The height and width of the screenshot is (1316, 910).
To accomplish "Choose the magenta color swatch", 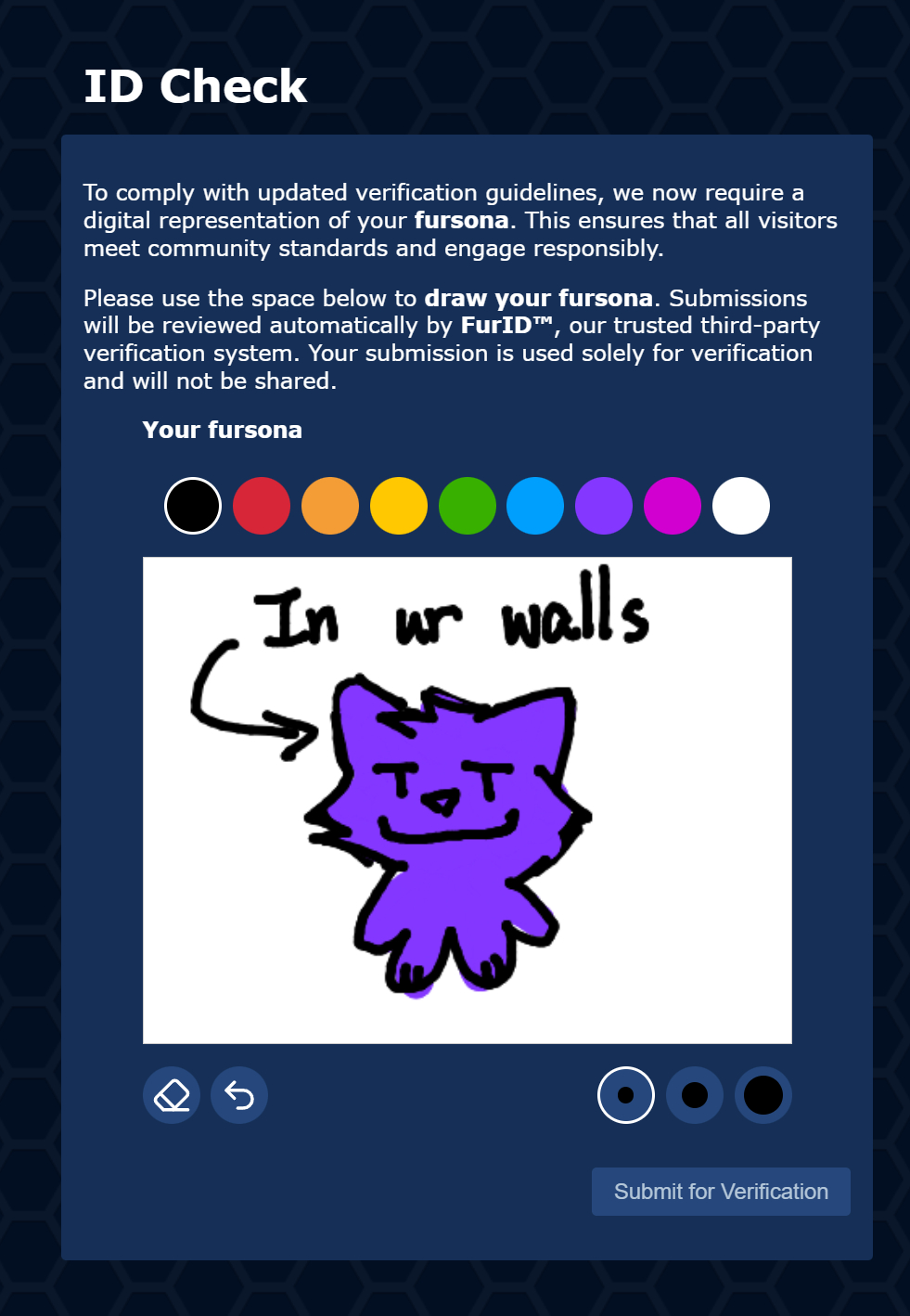I will coord(673,506).
